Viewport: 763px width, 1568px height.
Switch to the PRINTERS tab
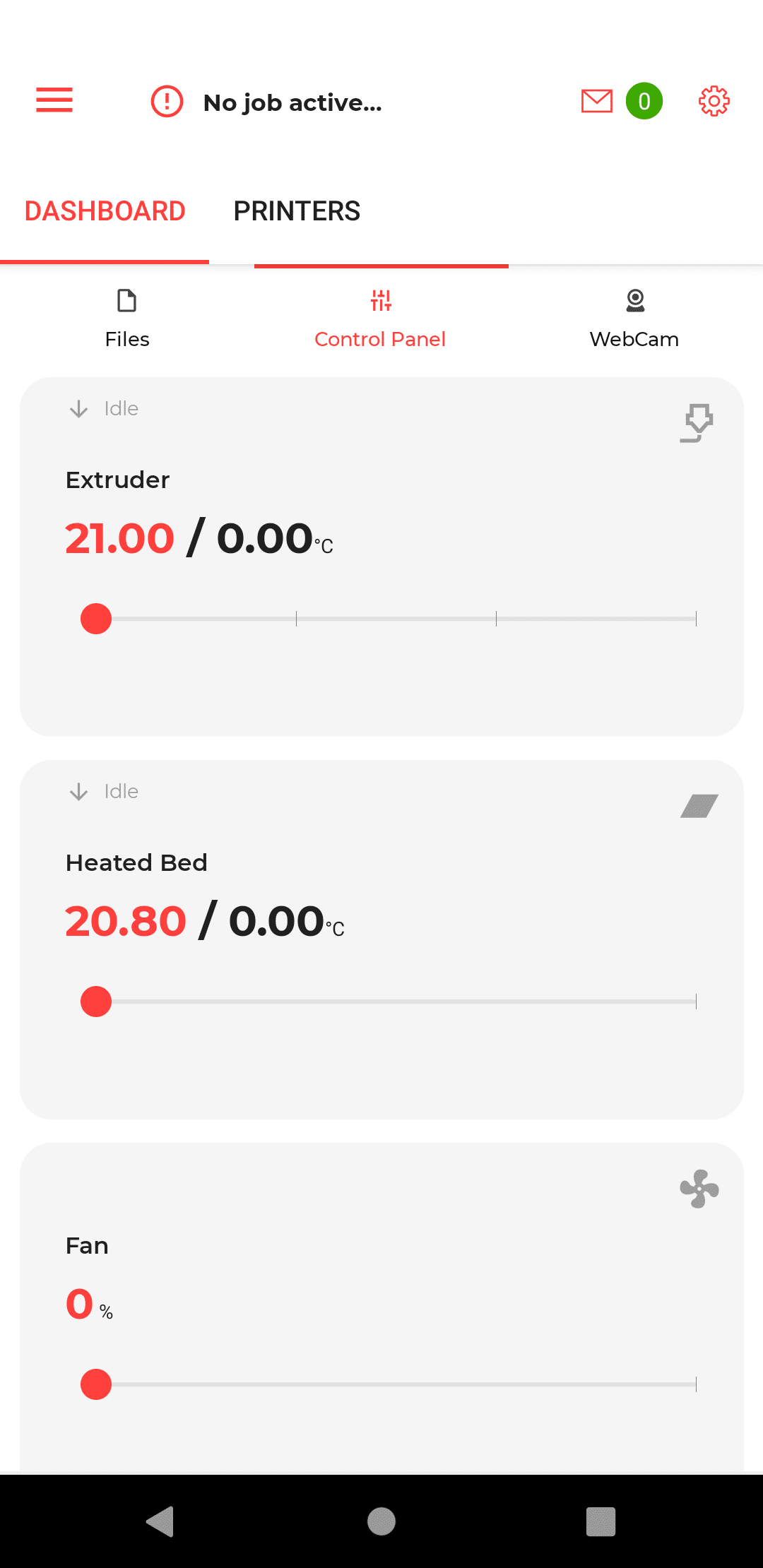(297, 211)
